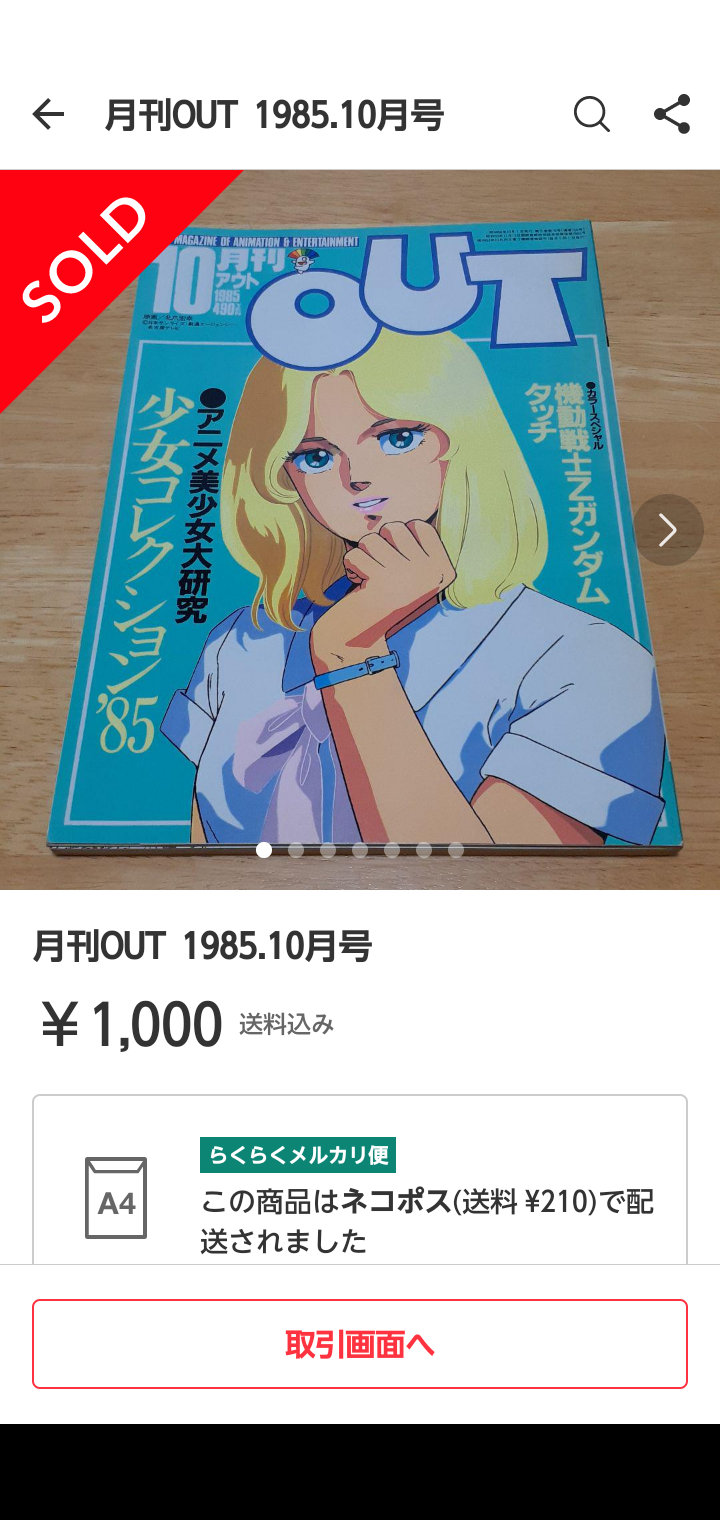720x1520 pixels.
Task: Go back using the arrow icon
Action: pyautogui.click(x=48, y=115)
